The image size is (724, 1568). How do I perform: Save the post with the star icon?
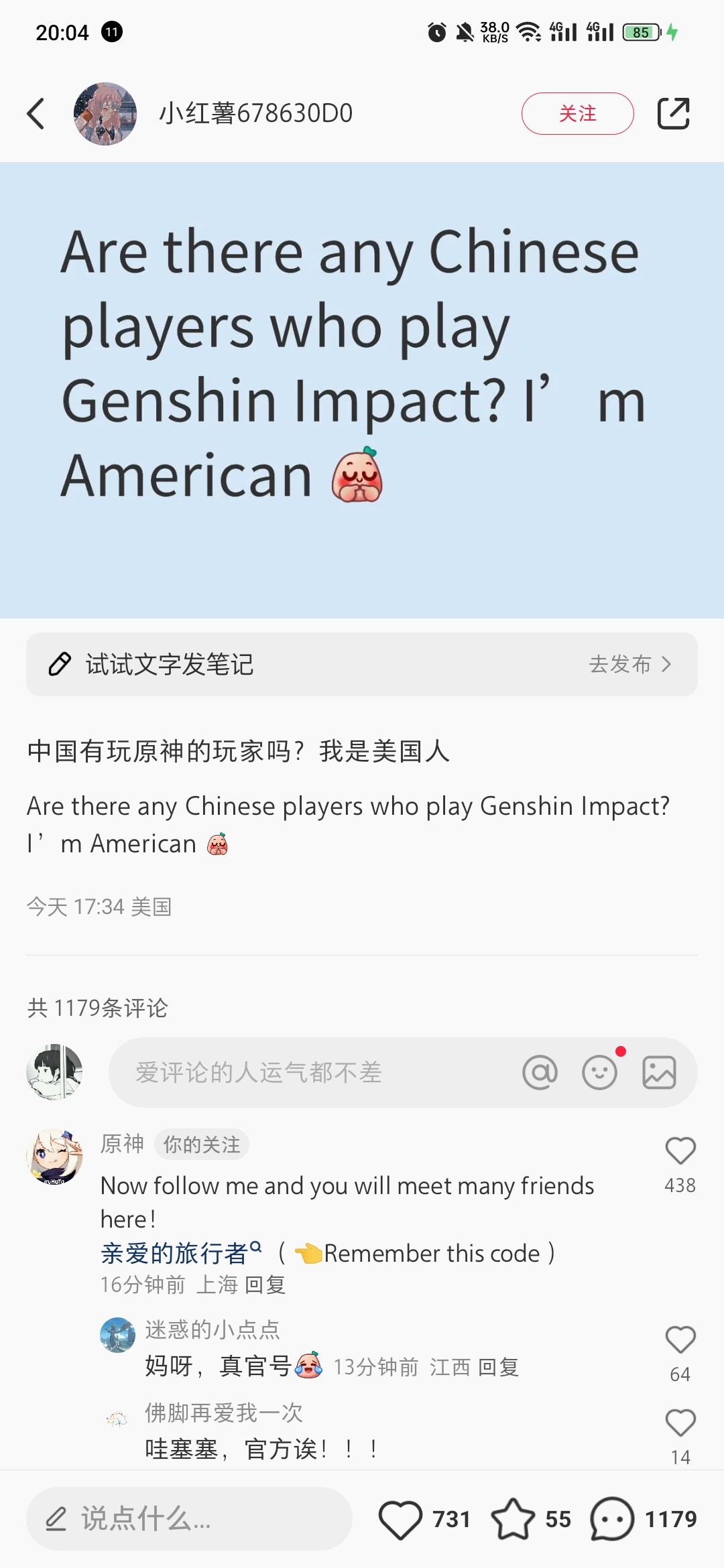pos(513,1518)
